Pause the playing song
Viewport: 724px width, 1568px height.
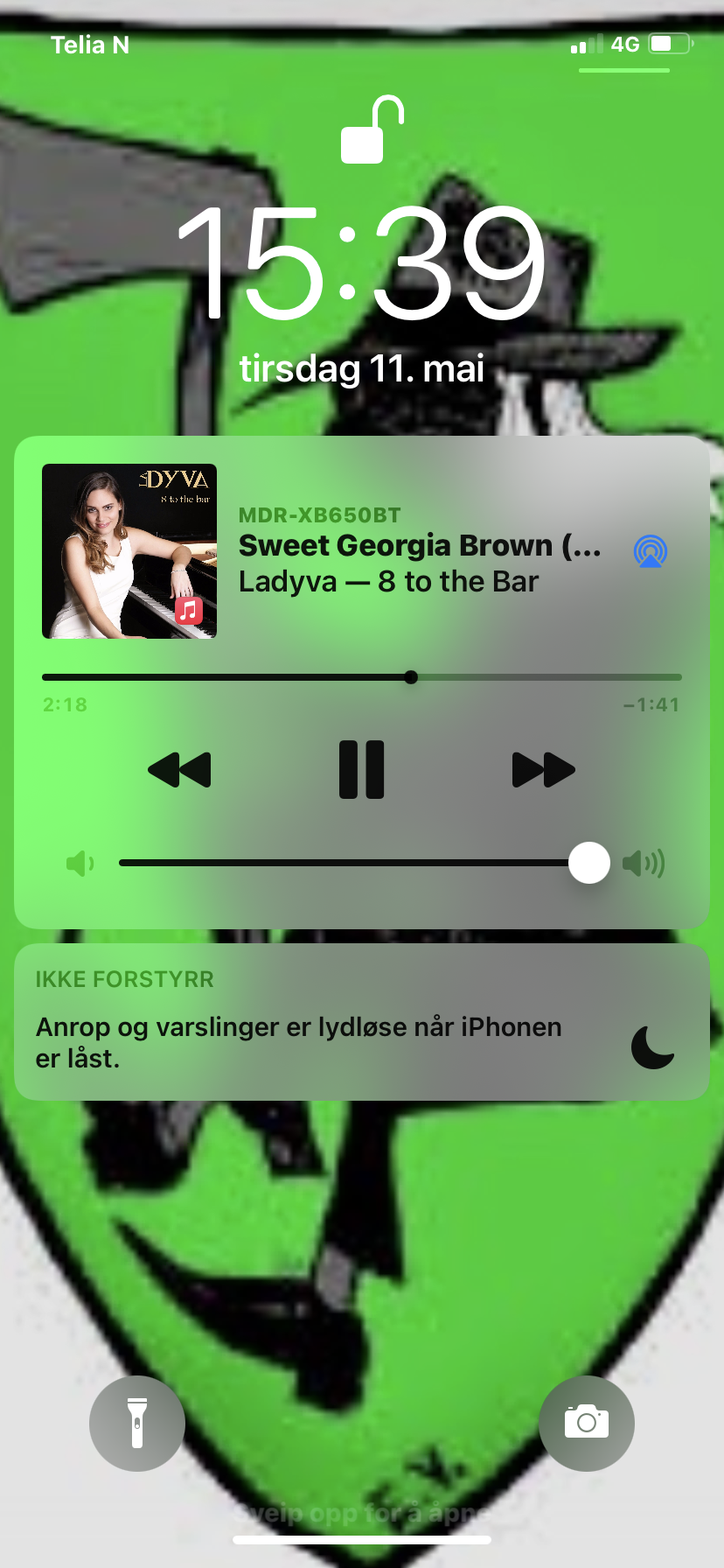(x=361, y=770)
